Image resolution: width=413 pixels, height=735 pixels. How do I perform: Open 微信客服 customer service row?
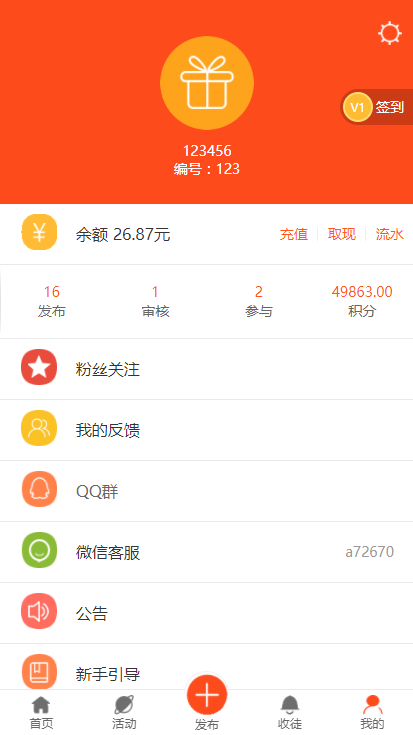coord(206,552)
